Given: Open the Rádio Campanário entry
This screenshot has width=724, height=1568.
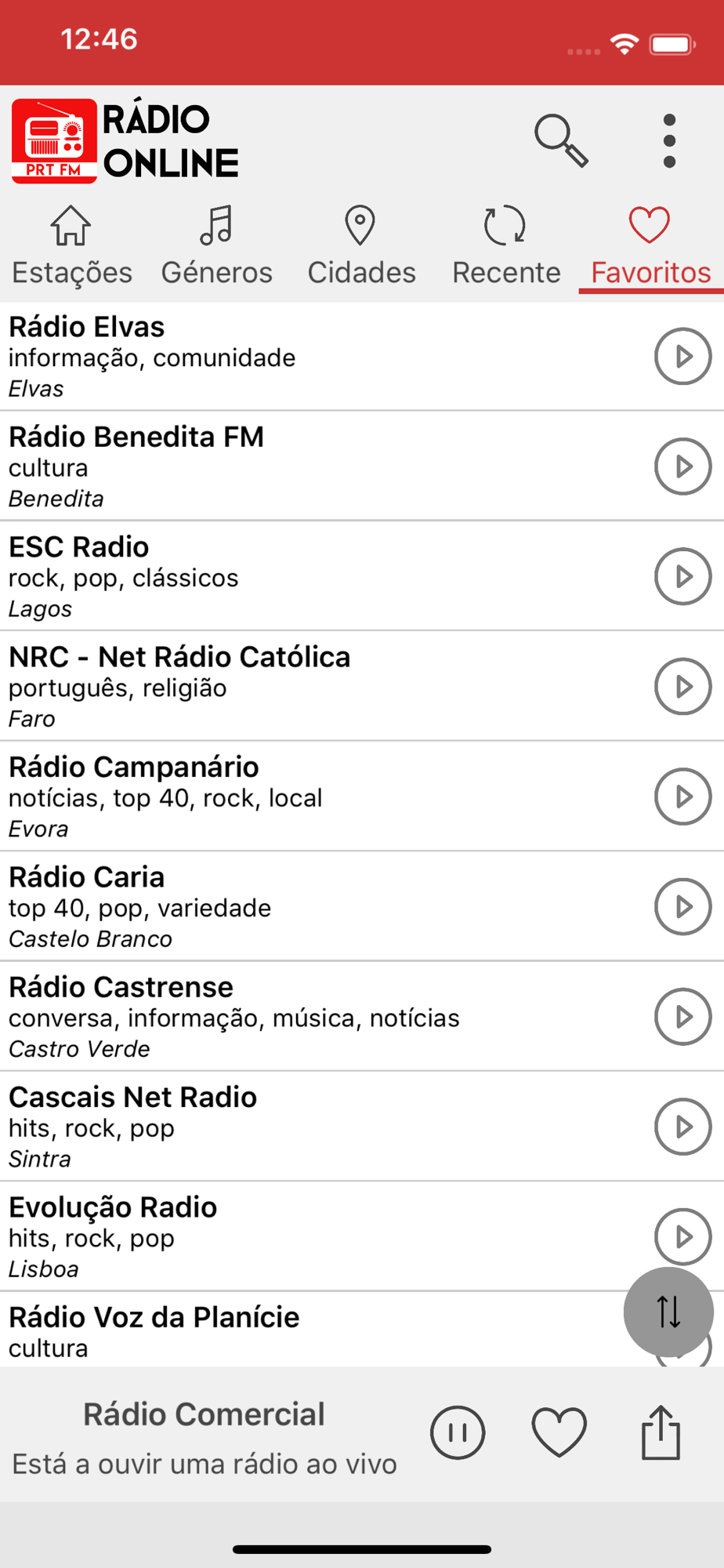Looking at the screenshot, I should [x=362, y=797].
